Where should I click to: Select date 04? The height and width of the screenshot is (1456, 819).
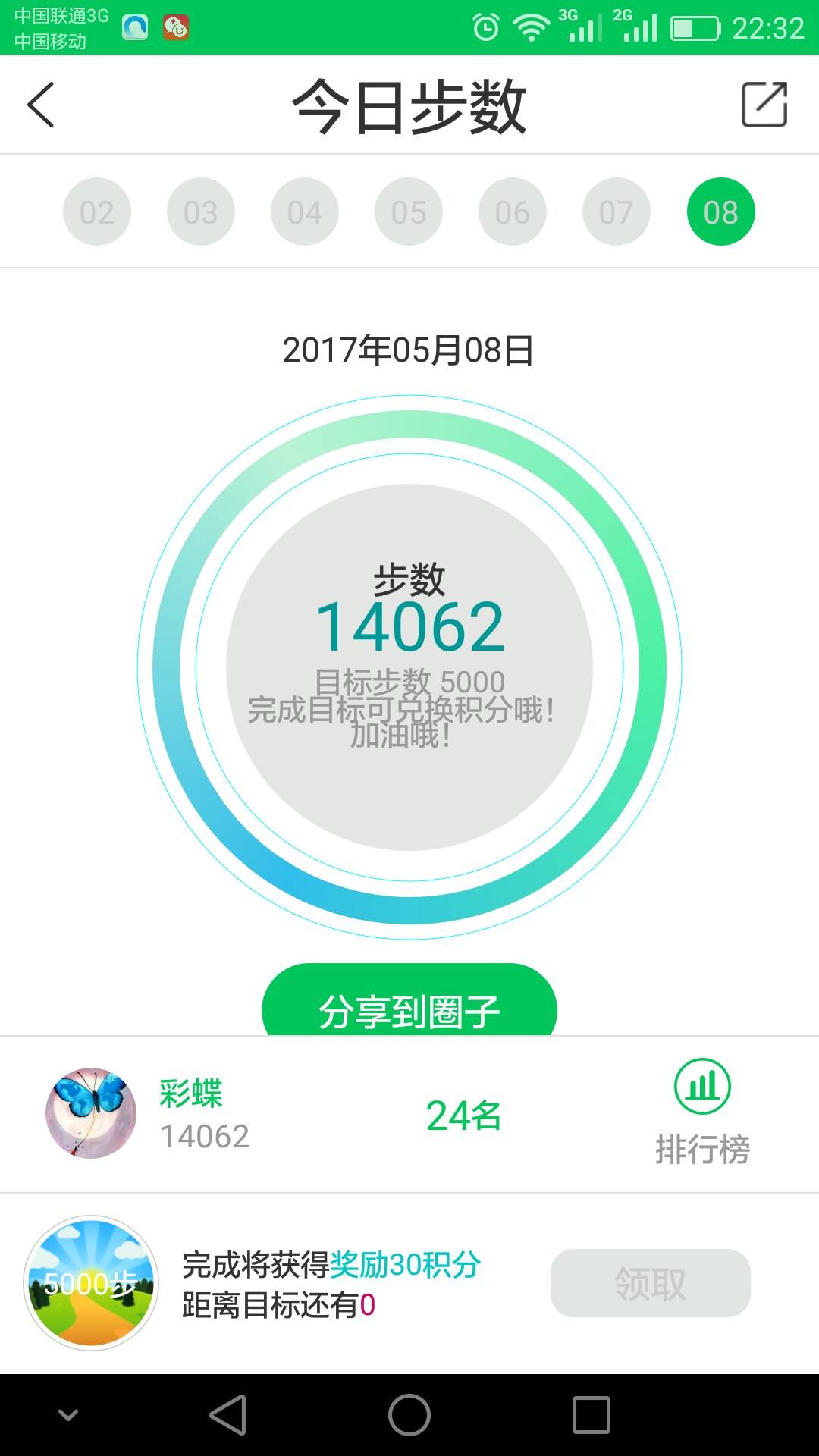pyautogui.click(x=305, y=212)
